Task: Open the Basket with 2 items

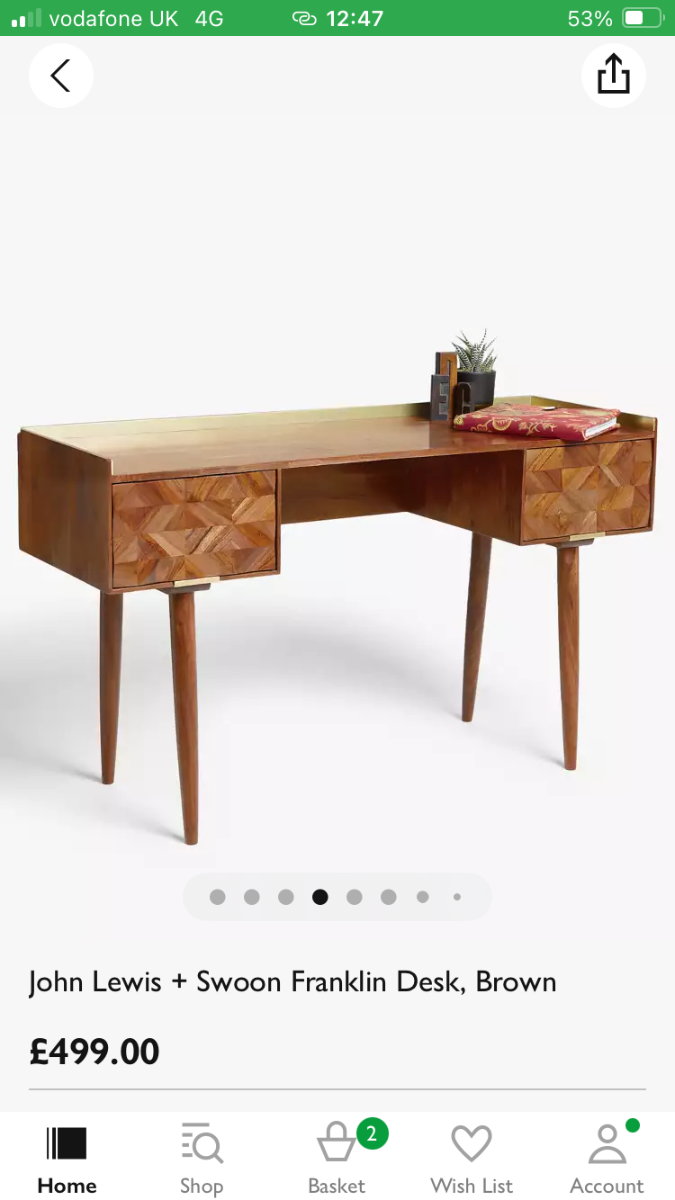Action: (x=338, y=1159)
